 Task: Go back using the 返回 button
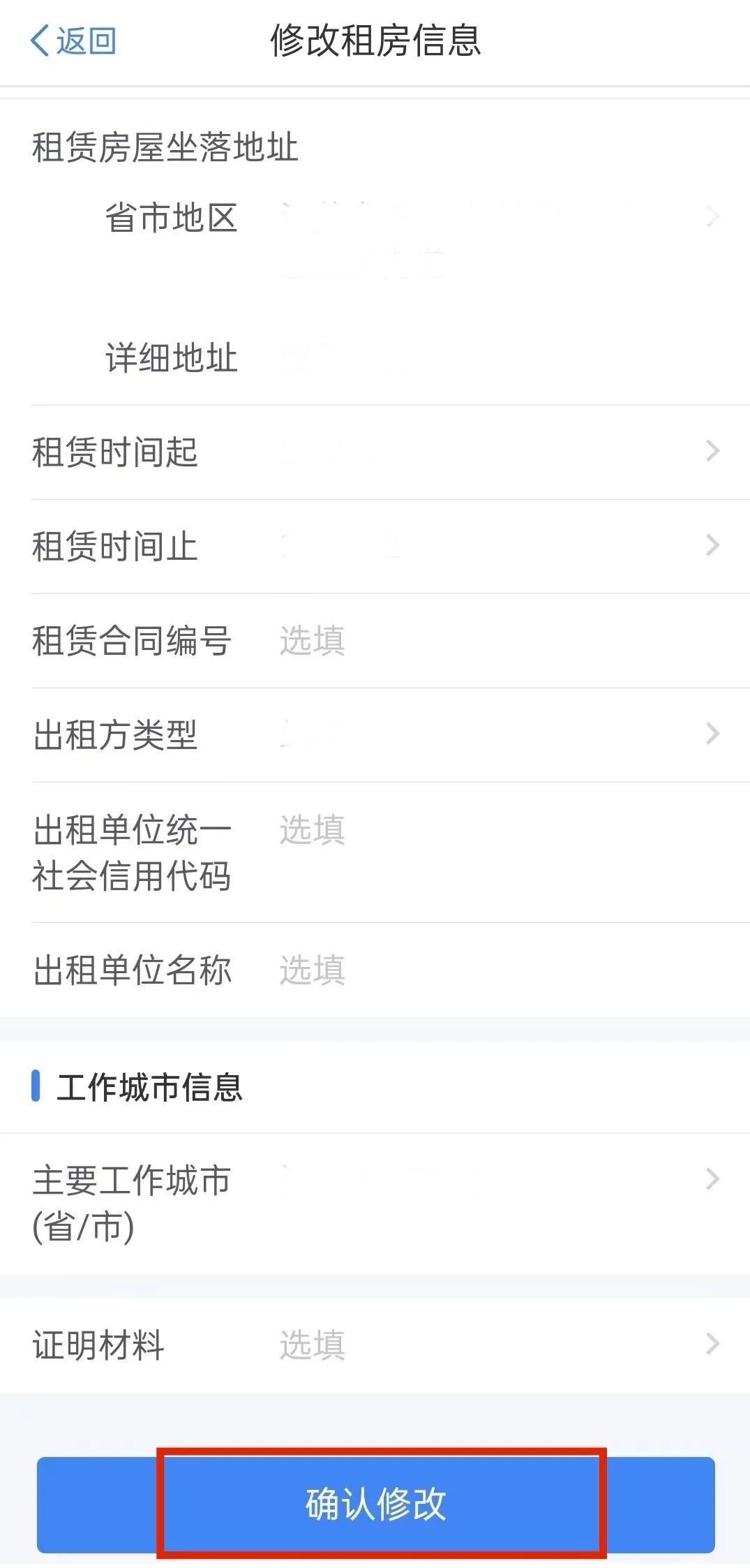click(x=73, y=40)
